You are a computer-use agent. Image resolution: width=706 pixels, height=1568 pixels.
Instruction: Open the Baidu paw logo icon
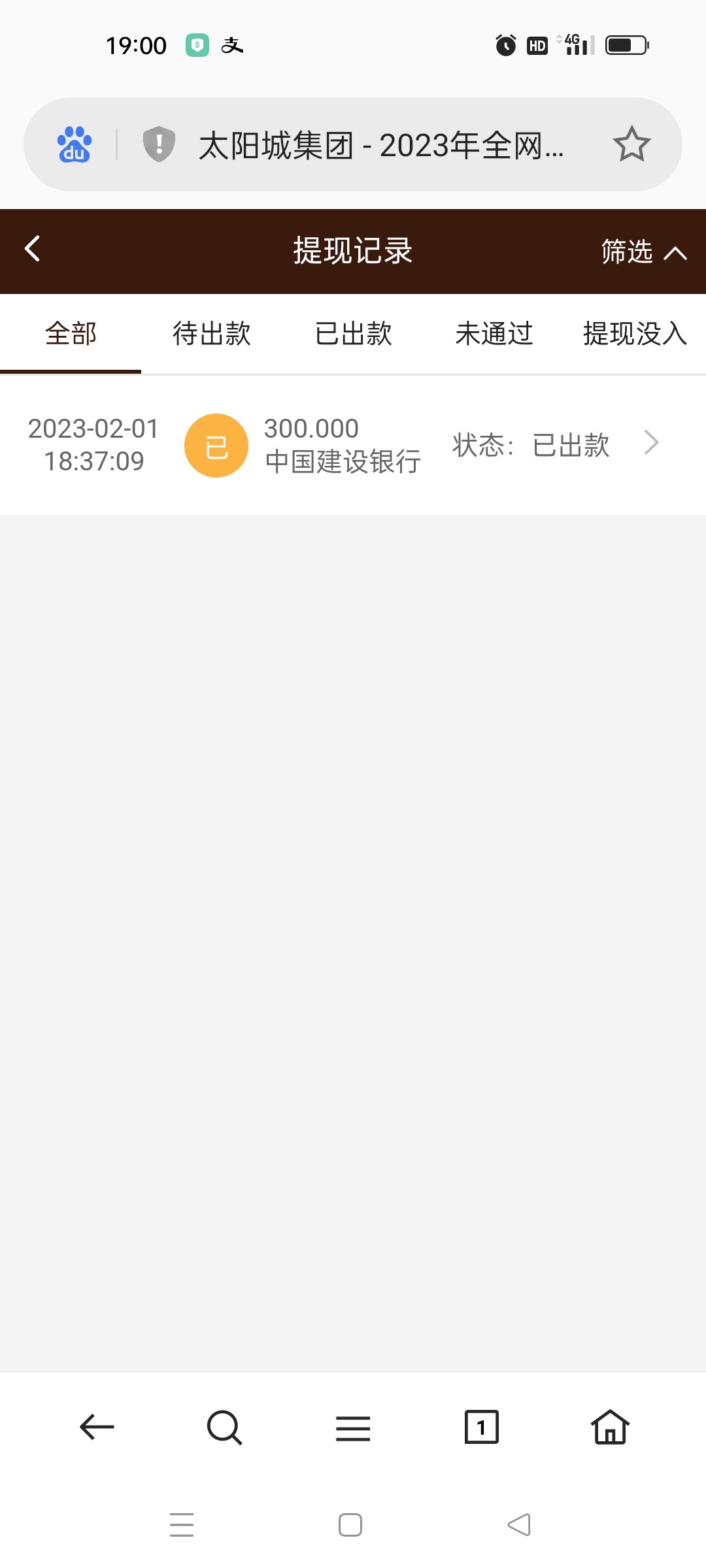[75, 144]
